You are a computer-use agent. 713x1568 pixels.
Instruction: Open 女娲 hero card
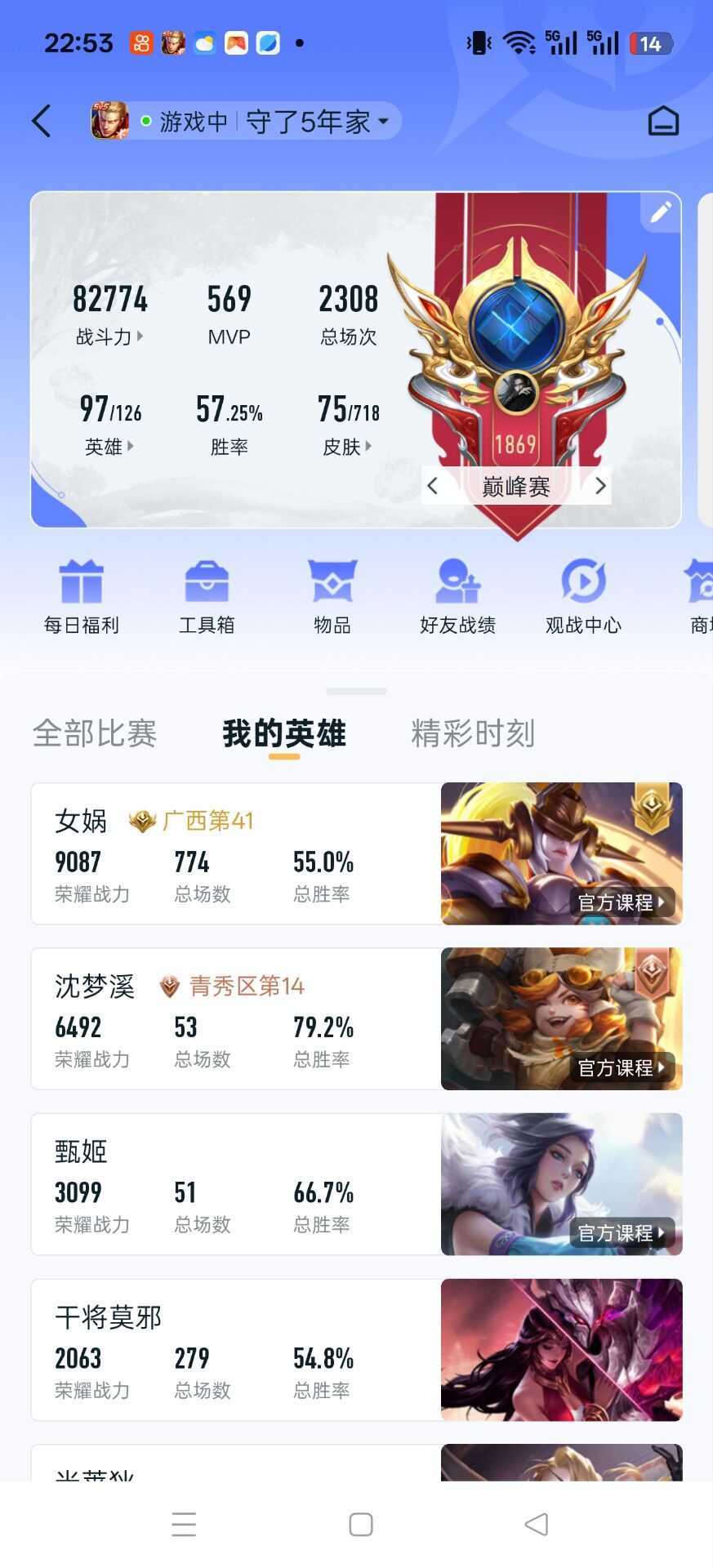click(356, 853)
